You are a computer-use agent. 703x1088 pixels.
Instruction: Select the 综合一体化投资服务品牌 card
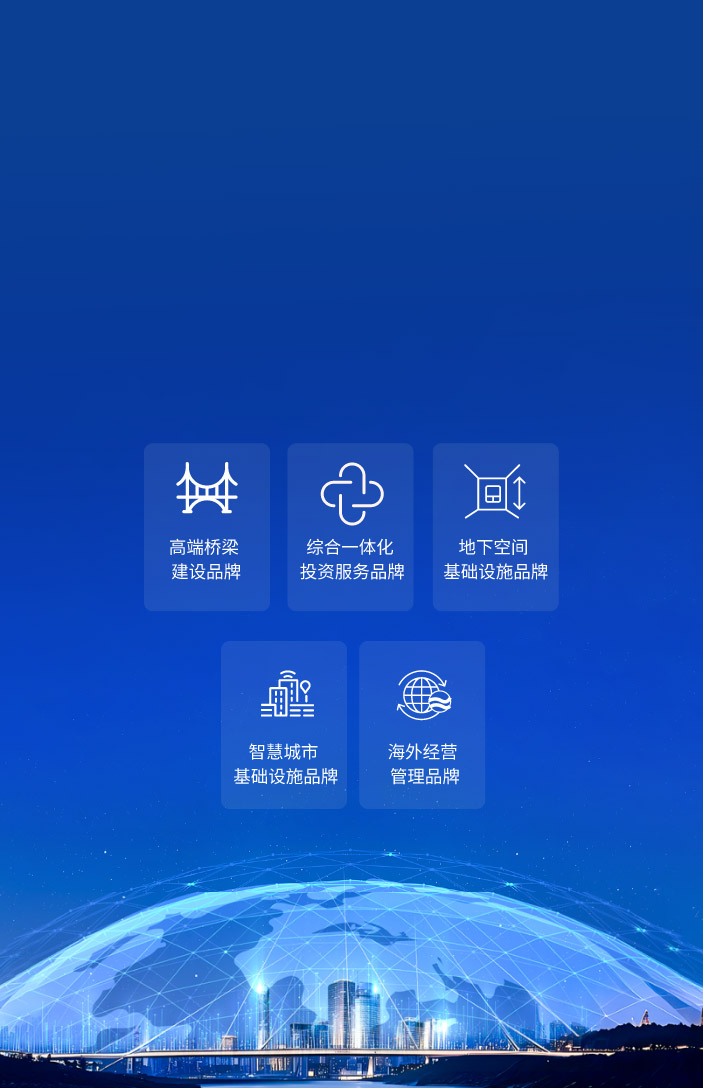tap(350, 527)
